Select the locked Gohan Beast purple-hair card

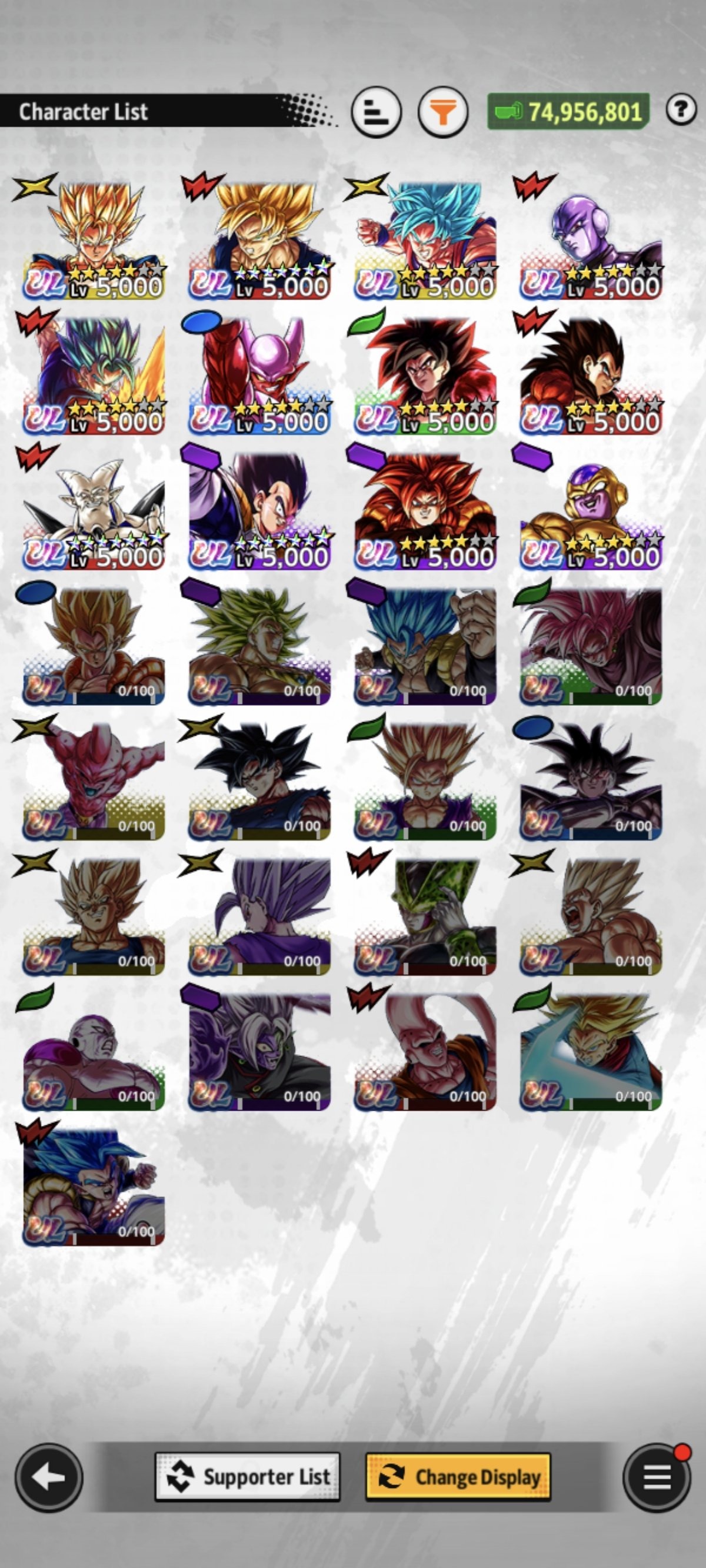coord(259,916)
